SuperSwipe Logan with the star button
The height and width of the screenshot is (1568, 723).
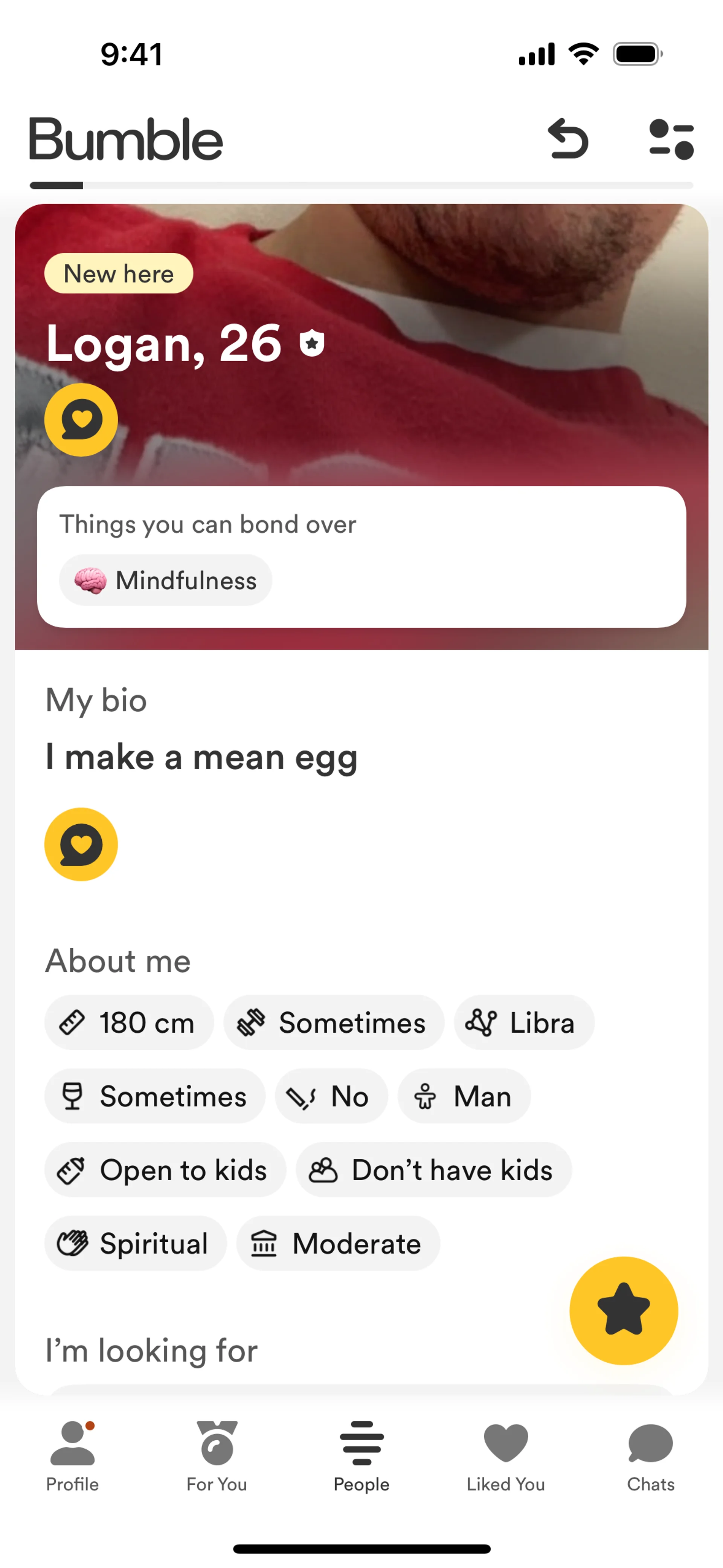click(623, 1311)
